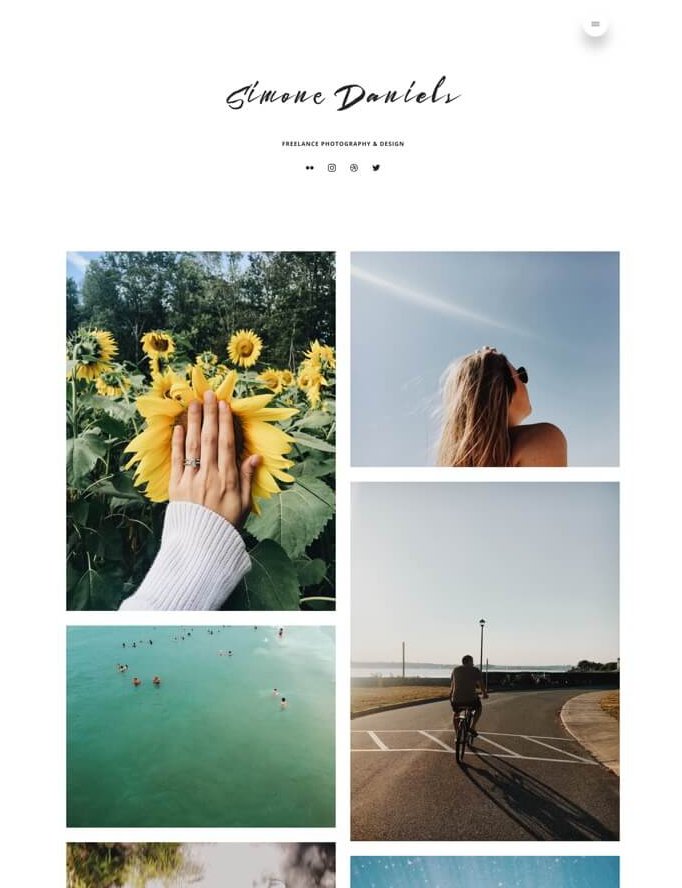Image resolution: width=682 pixels, height=888 pixels.
Task: View the swimmers in turquoise water photo
Action: 201,726
